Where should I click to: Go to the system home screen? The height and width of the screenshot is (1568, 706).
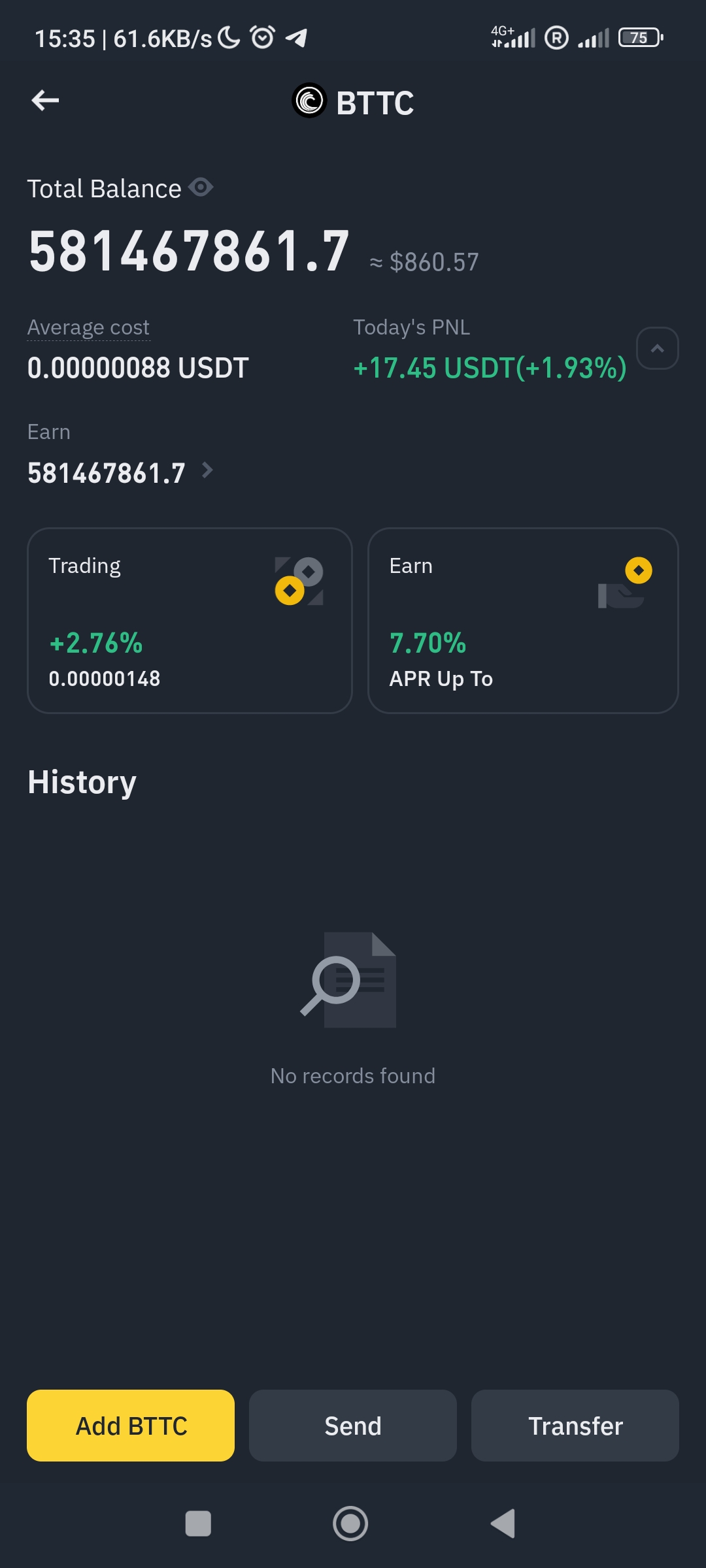pyautogui.click(x=350, y=1524)
